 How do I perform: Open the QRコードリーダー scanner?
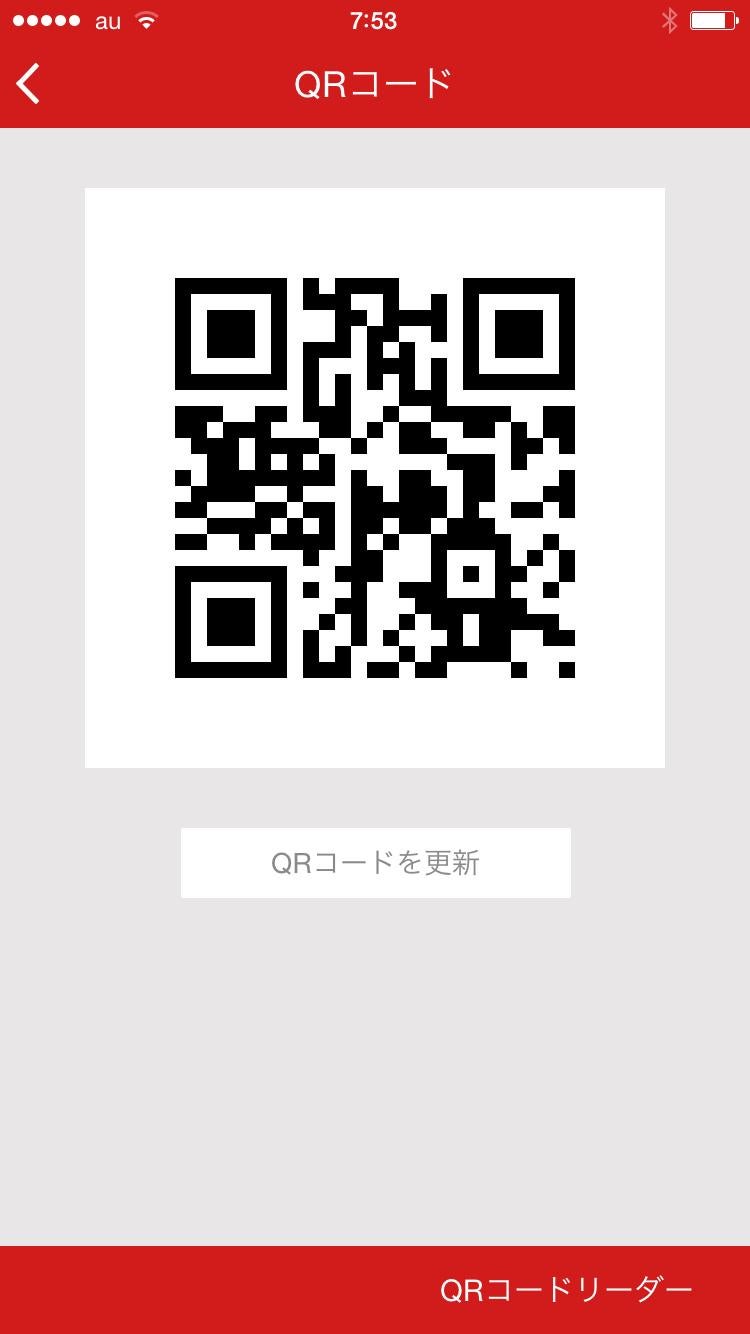point(566,1290)
